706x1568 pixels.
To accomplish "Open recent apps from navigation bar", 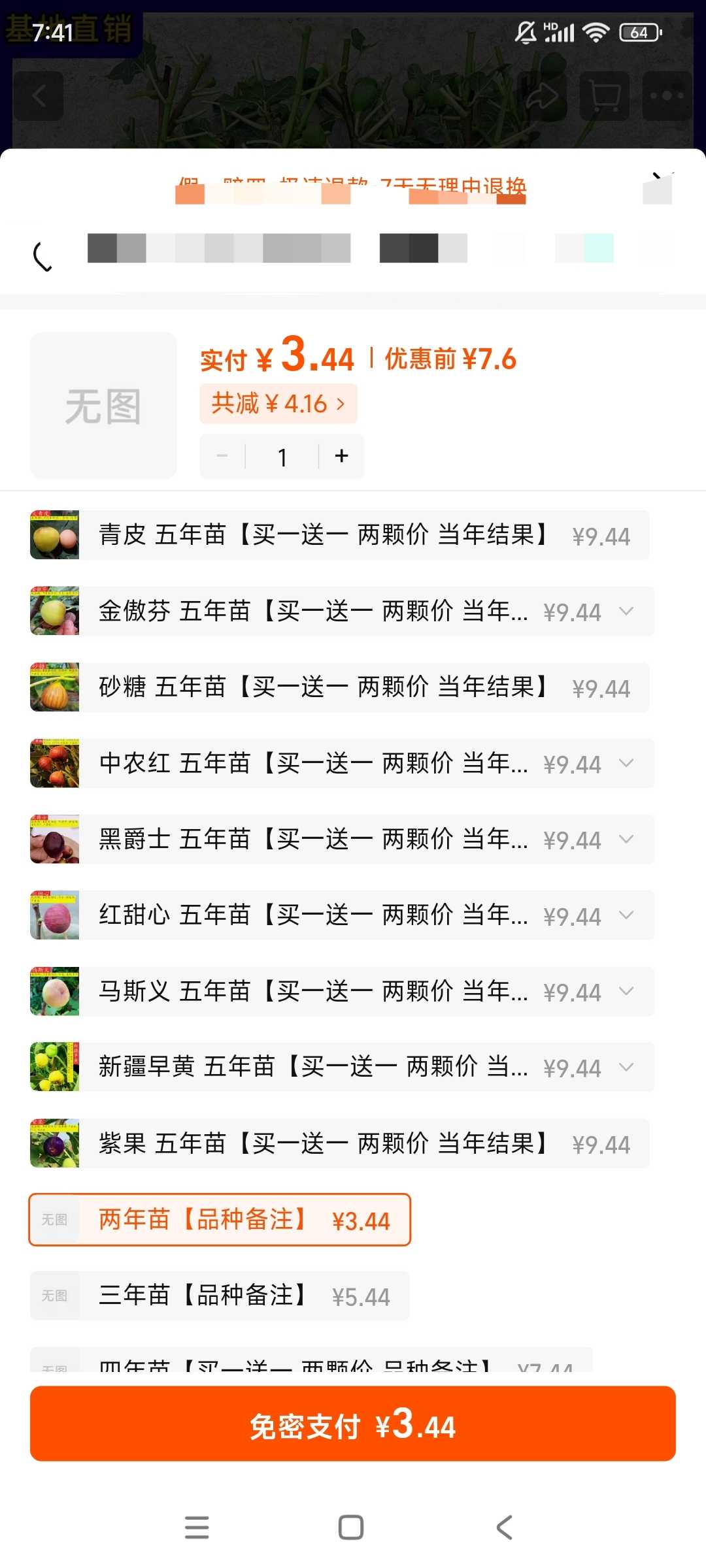I will [x=197, y=1527].
